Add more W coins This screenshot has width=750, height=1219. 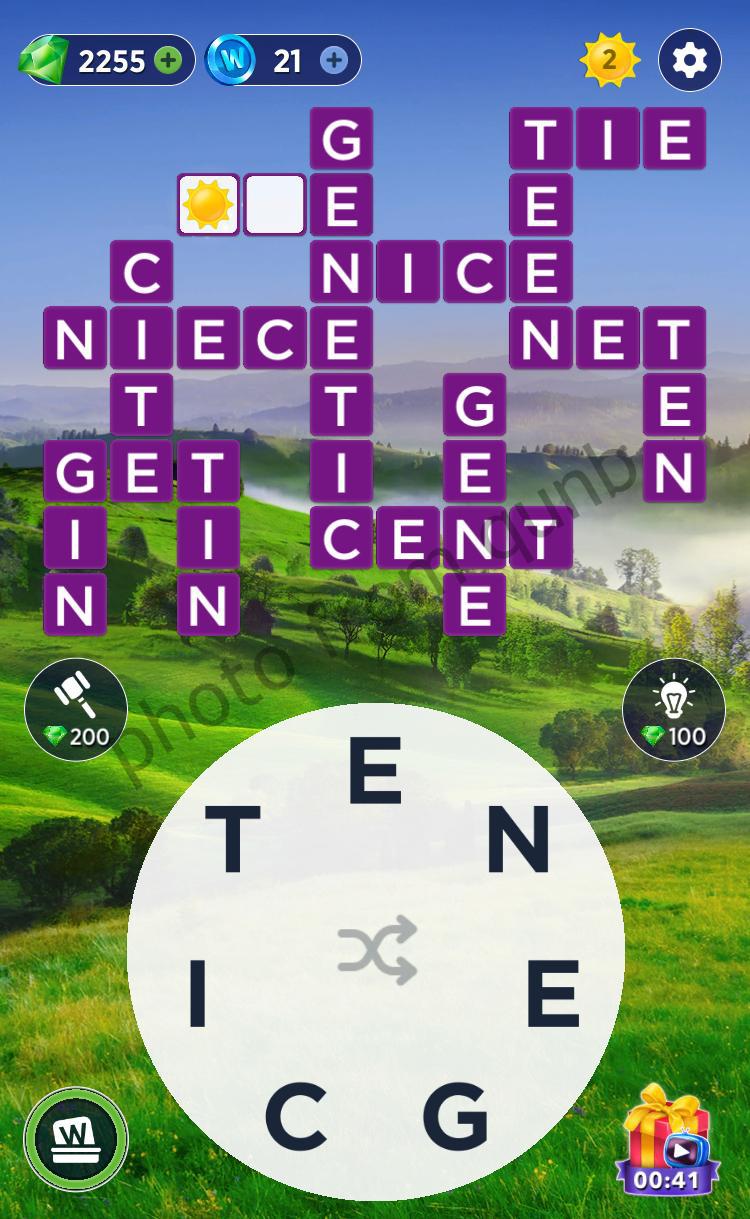(x=333, y=61)
